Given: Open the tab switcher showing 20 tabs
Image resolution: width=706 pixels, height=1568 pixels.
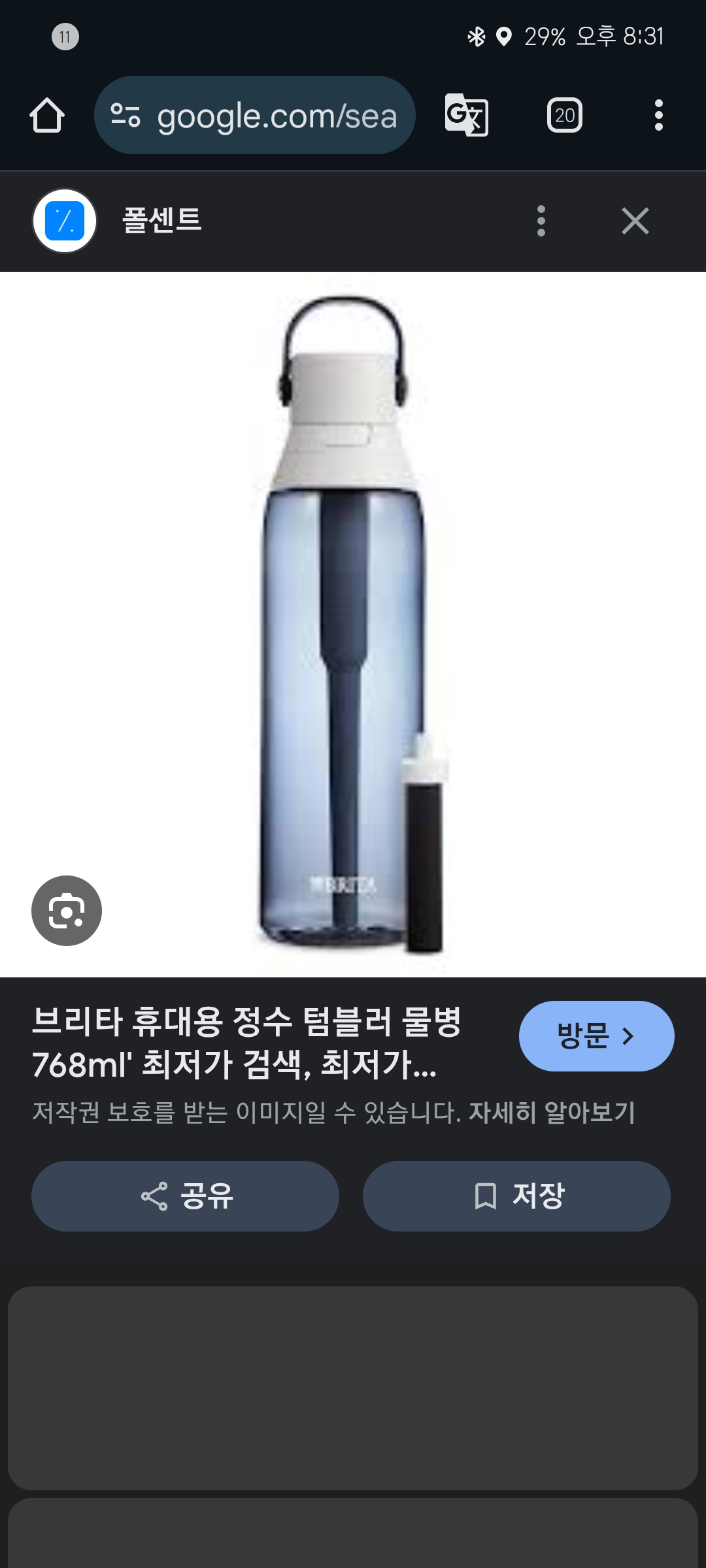Looking at the screenshot, I should pos(565,116).
